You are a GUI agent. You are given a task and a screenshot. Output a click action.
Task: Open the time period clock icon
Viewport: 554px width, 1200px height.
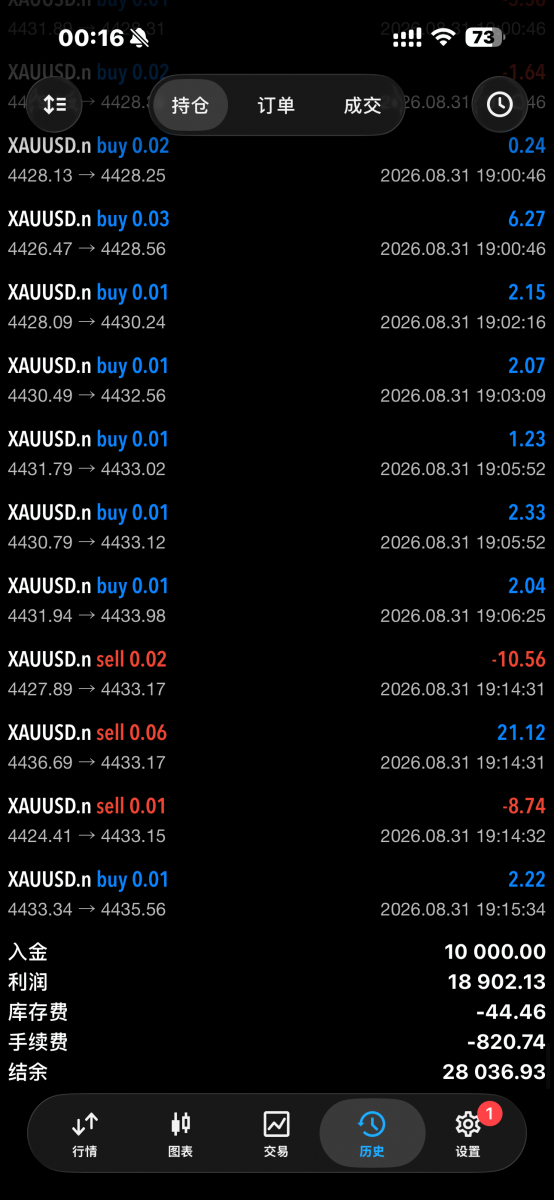tap(499, 104)
